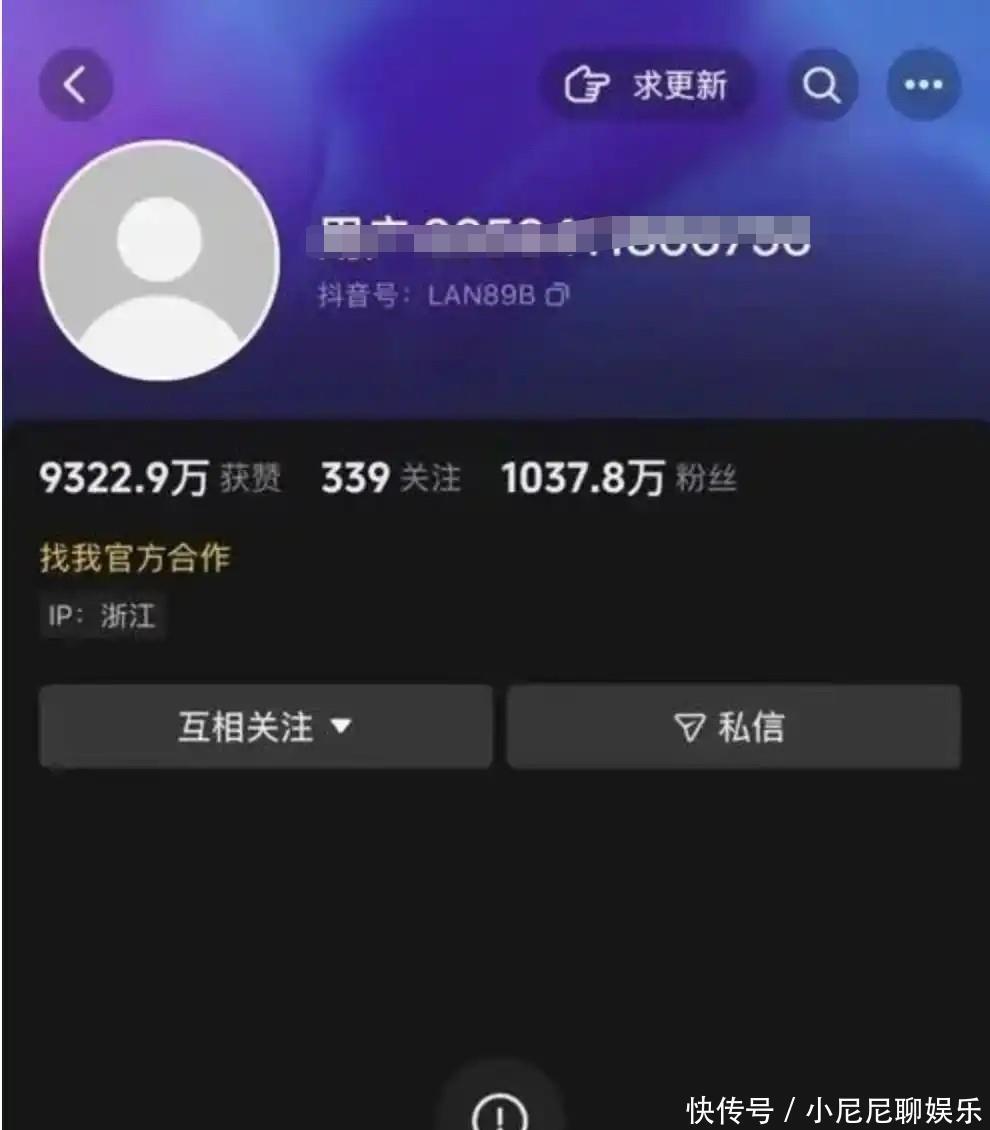Open the 找我官方合作 cooperation link

tap(135, 557)
